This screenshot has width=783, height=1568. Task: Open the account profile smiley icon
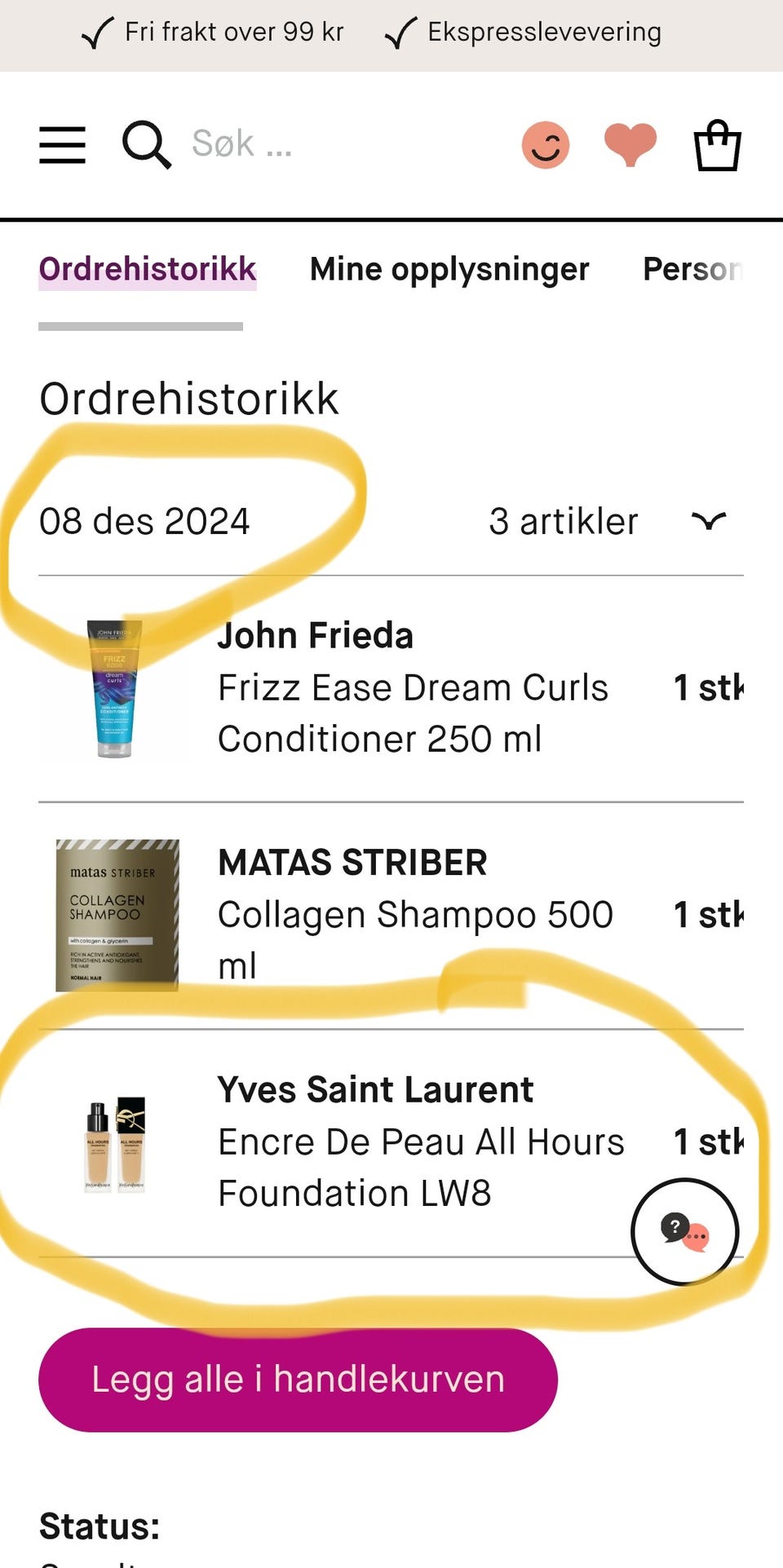pyautogui.click(x=546, y=144)
